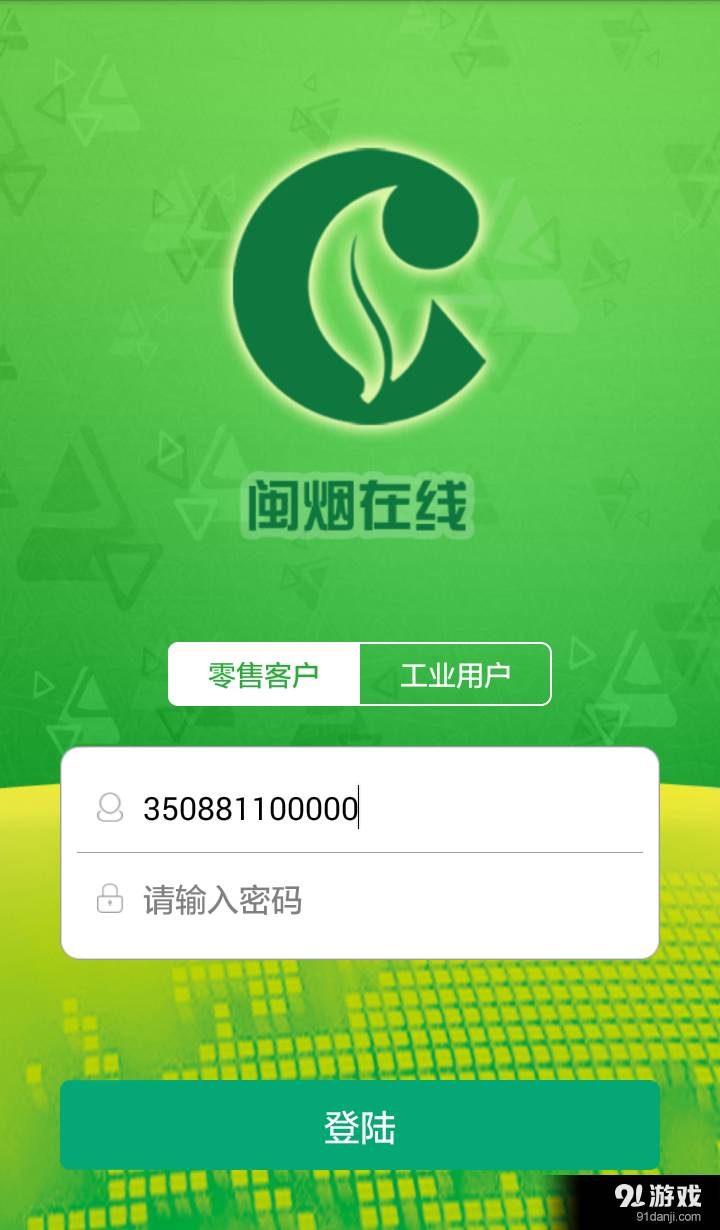Image resolution: width=720 pixels, height=1230 pixels.
Task: Switch to the 工业用户 tab
Action: point(455,674)
